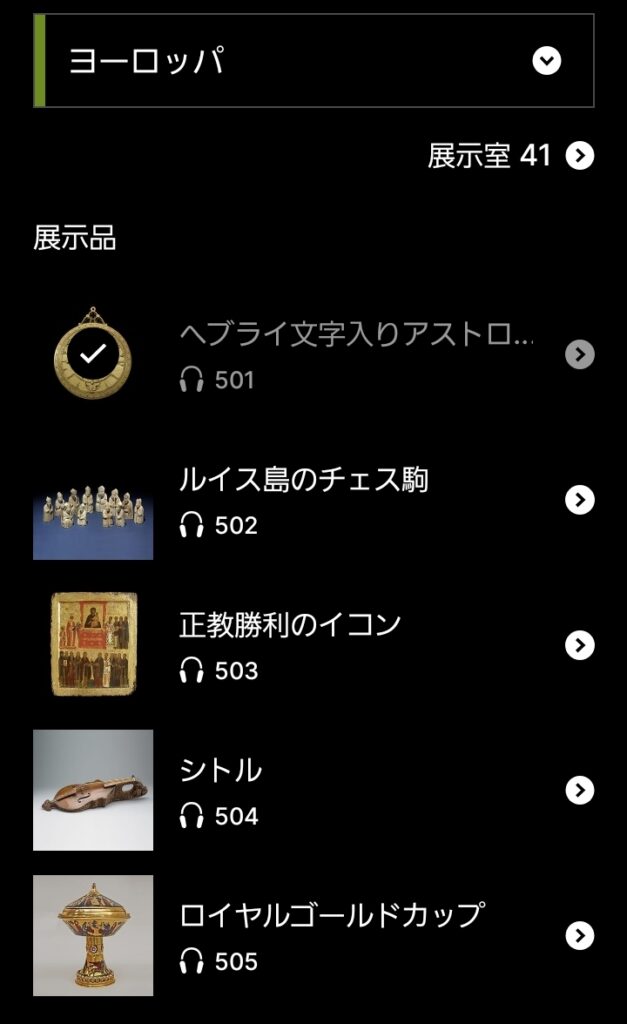Image resolution: width=627 pixels, height=1024 pixels.
Task: Open シトル exhibit entry 504
Action: pos(221,790)
